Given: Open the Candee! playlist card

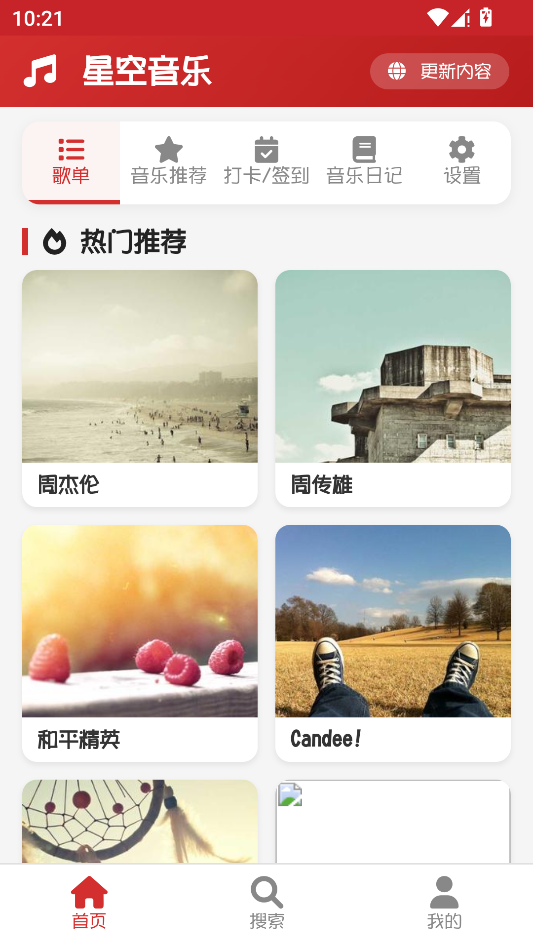Looking at the screenshot, I should point(393,643).
